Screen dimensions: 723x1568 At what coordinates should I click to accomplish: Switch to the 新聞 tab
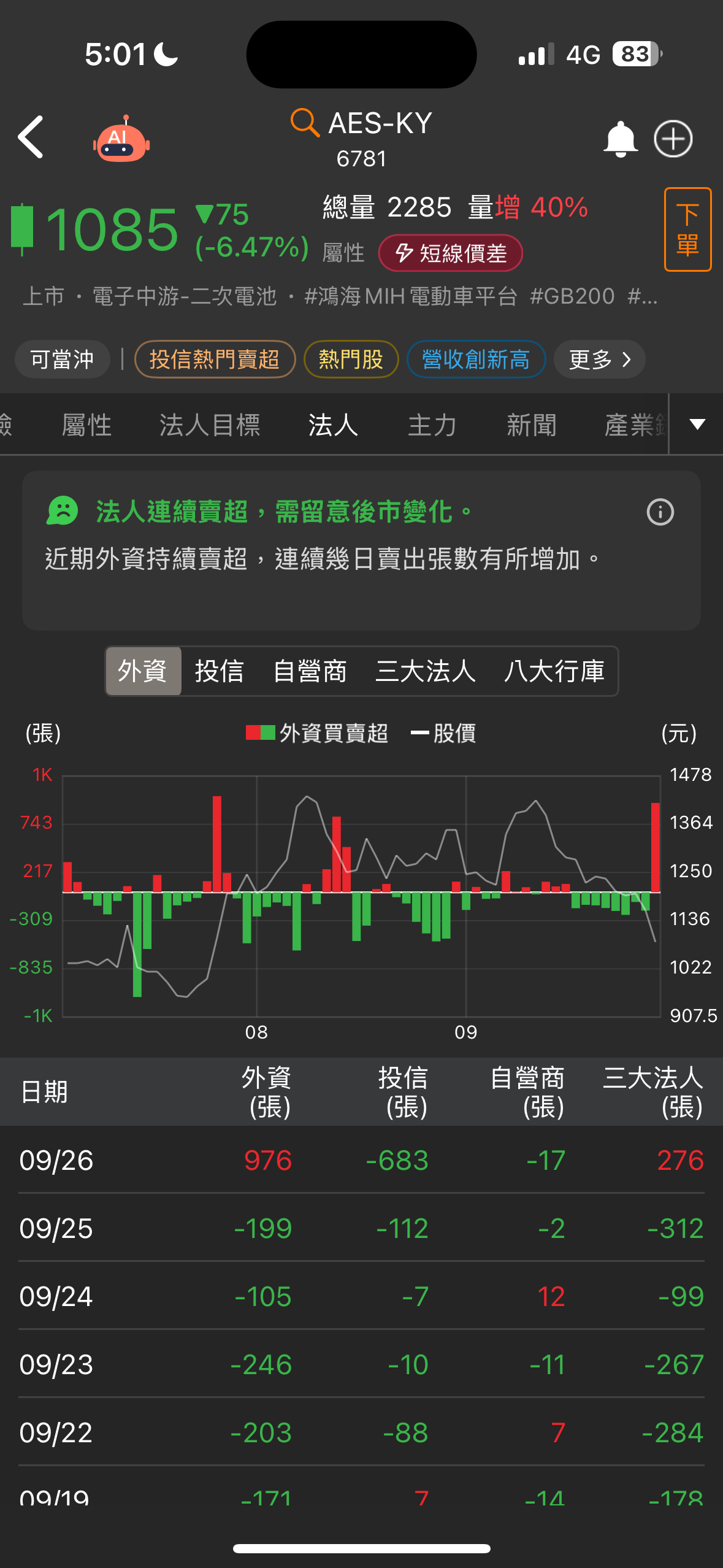click(x=532, y=425)
